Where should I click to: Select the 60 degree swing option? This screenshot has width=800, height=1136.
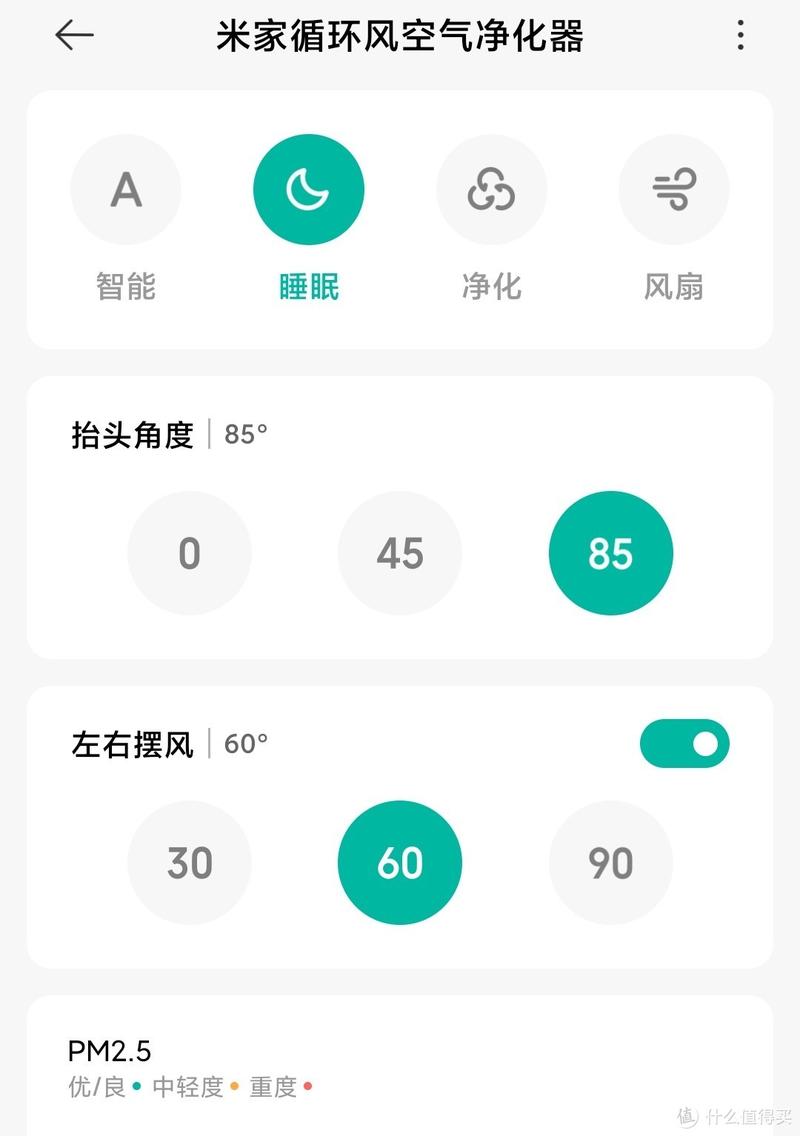coord(400,862)
